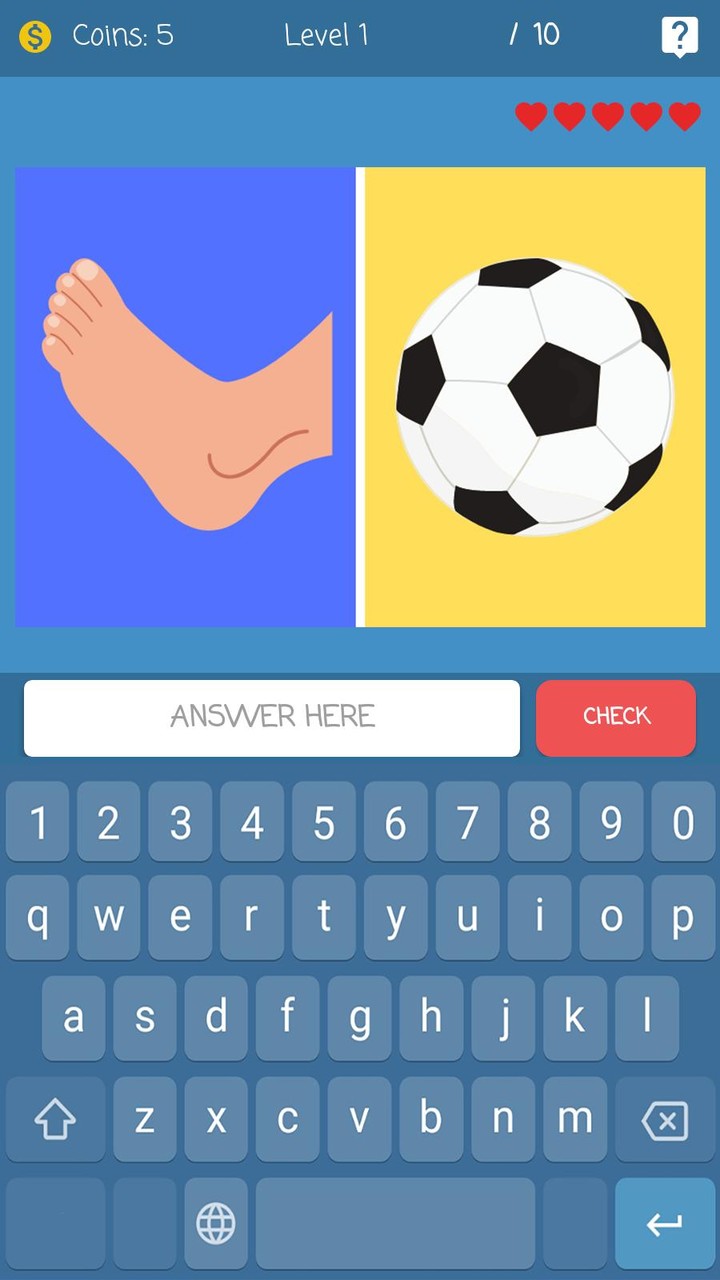
Task: Click the Level 1 label in top bar
Action: pos(327,36)
